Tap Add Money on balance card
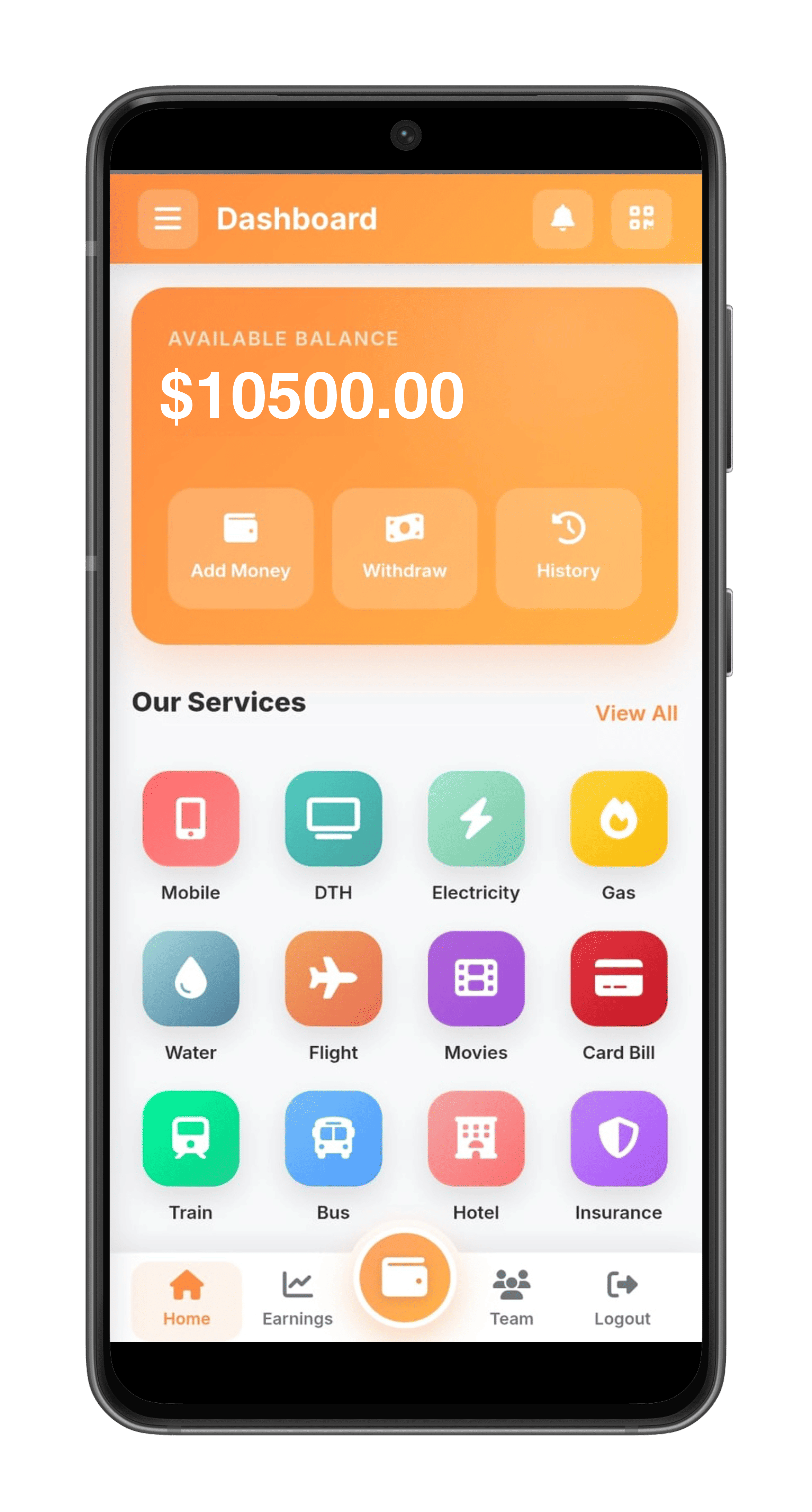Screen dimensions: 812x1512 point(240,548)
